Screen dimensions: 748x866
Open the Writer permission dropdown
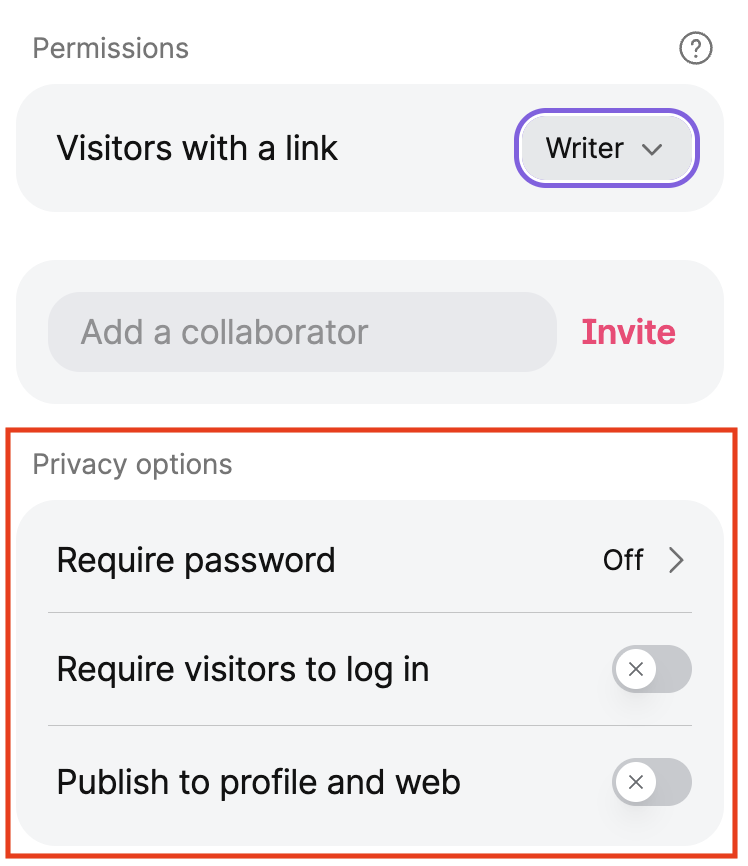click(606, 149)
